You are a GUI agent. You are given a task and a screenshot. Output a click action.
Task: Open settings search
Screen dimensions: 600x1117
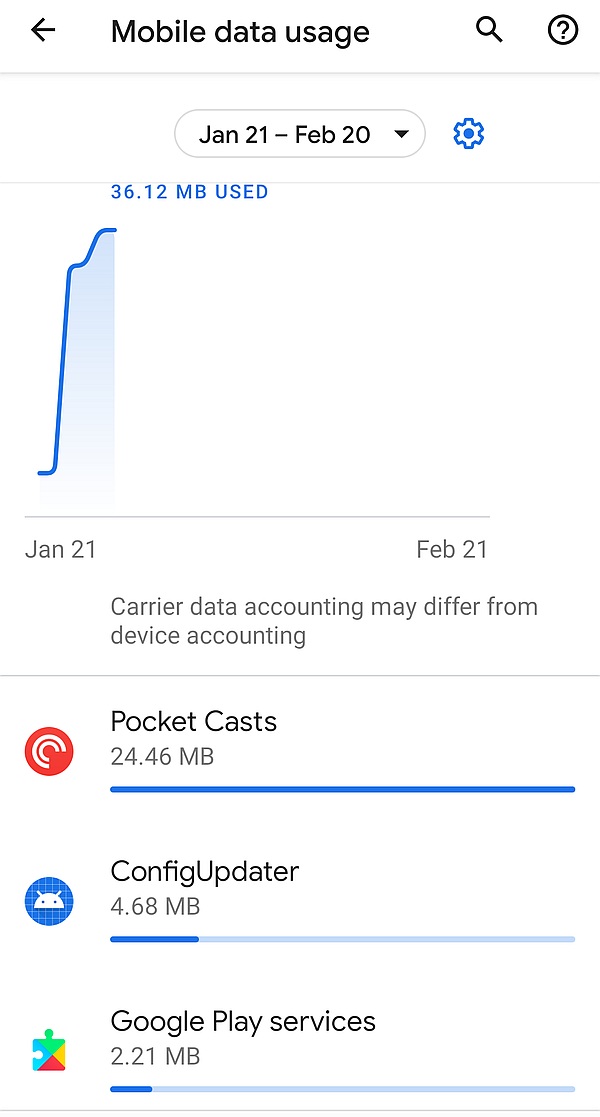[x=489, y=31]
